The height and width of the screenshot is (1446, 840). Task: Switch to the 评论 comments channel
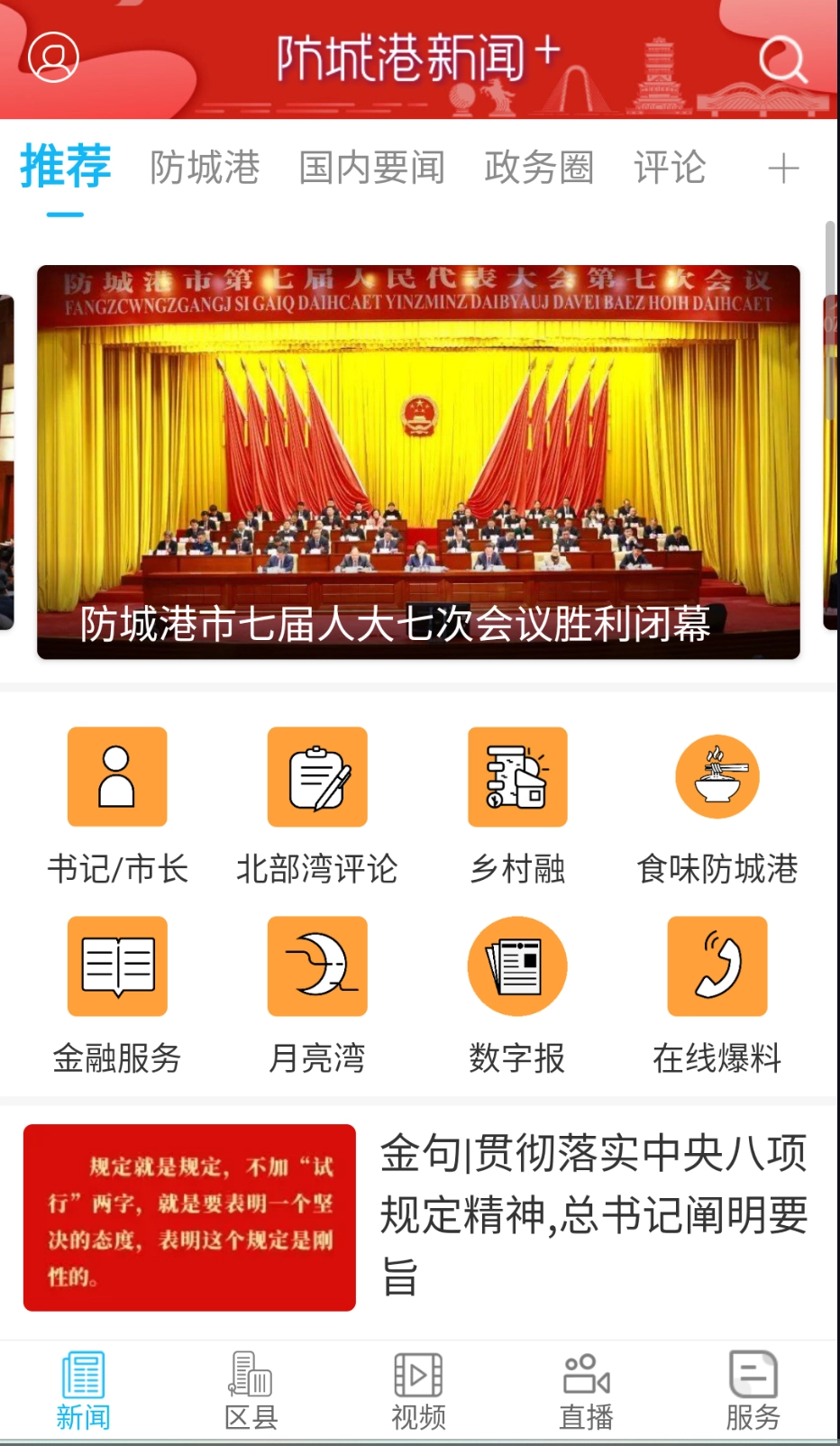pos(669,168)
